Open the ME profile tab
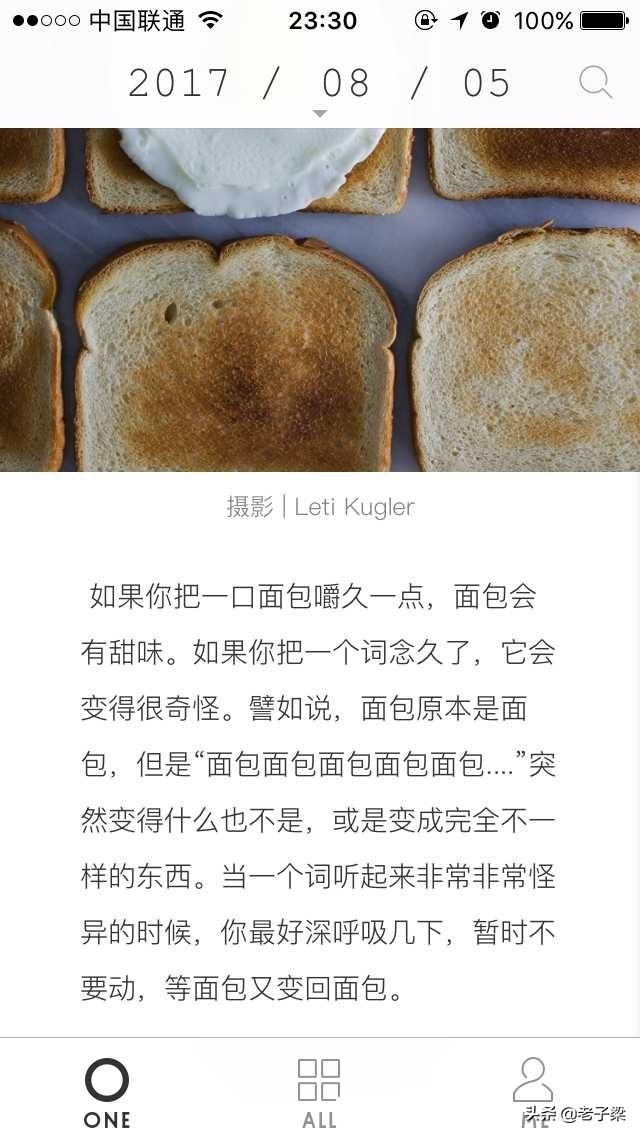640x1136 pixels. (x=532, y=1090)
